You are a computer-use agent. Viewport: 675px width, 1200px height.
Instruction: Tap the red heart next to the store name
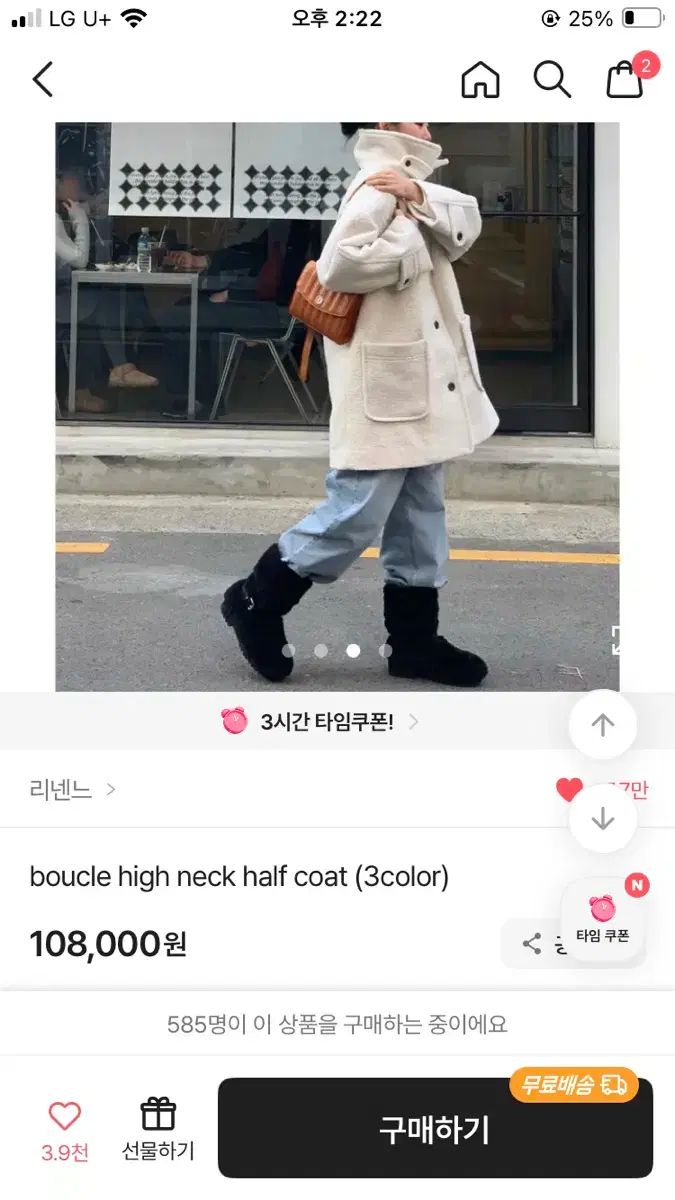click(x=569, y=790)
